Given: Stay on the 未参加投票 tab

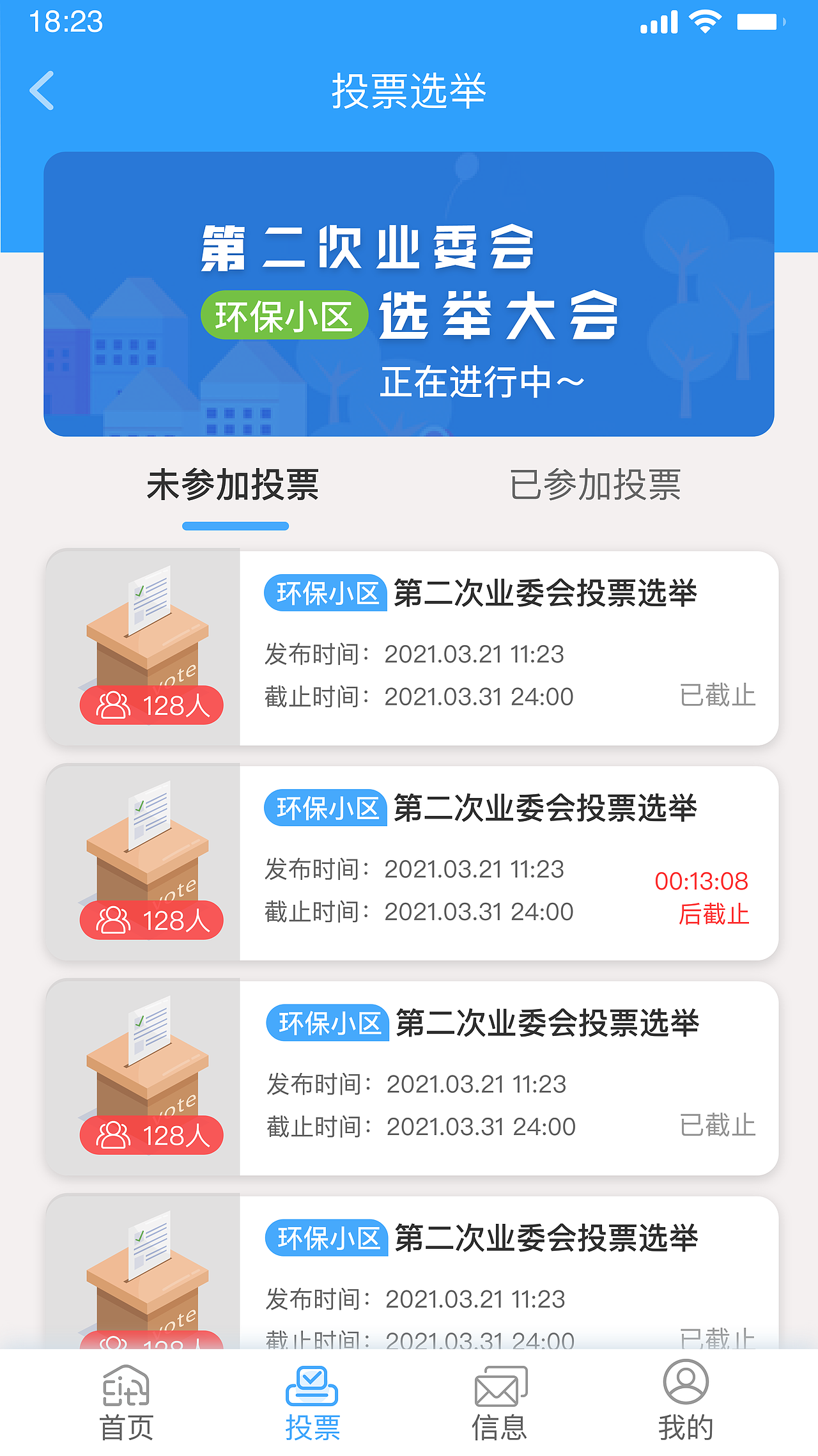Looking at the screenshot, I should 235,486.
